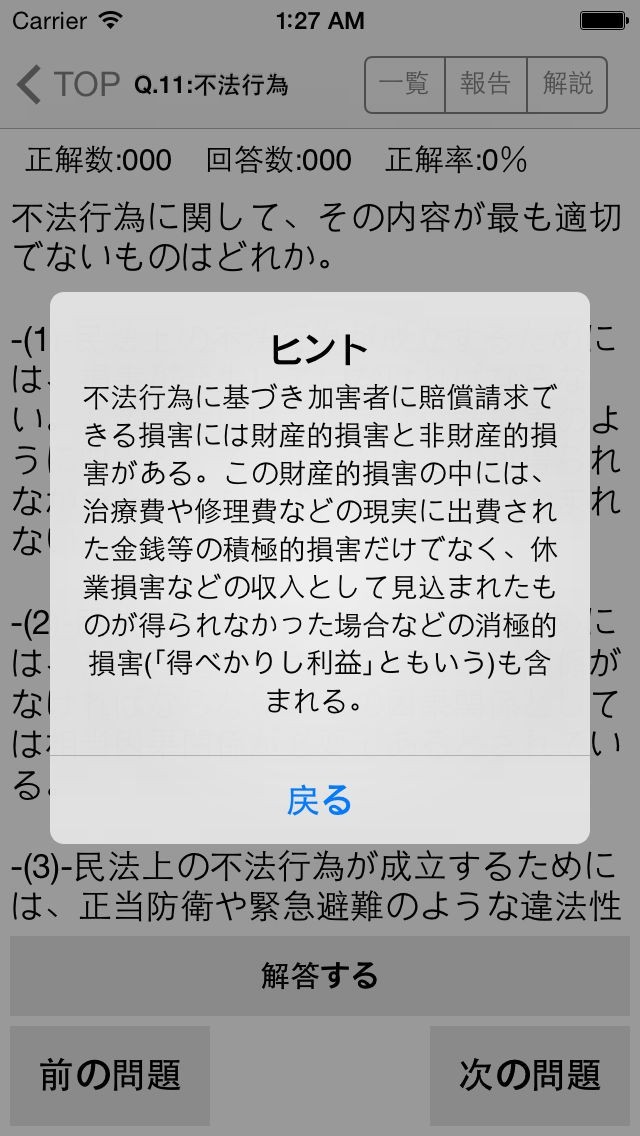Go to 前の問題 previous question
The width and height of the screenshot is (640, 1136).
tap(110, 1075)
